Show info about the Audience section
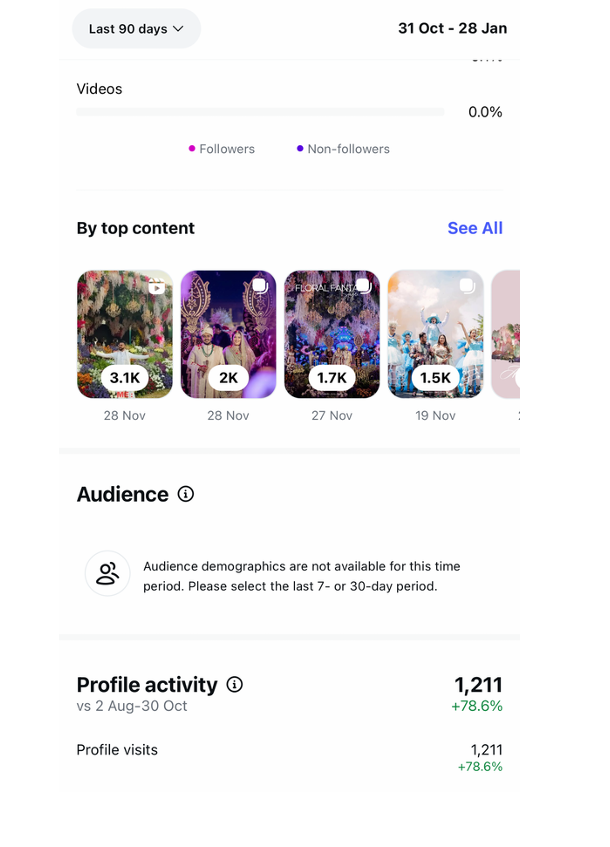 (186, 494)
